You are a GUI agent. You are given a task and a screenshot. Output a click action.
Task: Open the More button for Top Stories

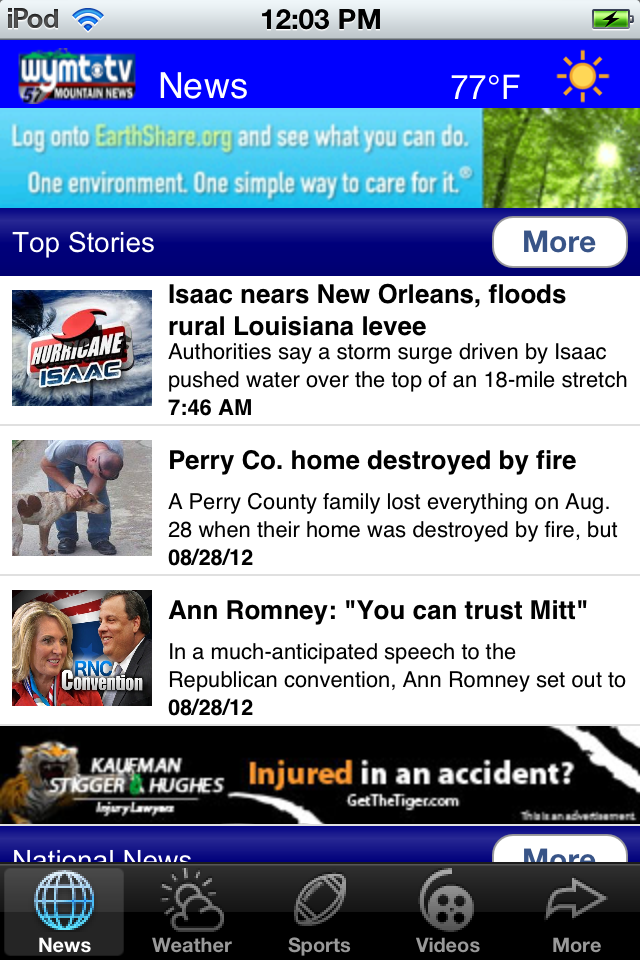559,242
